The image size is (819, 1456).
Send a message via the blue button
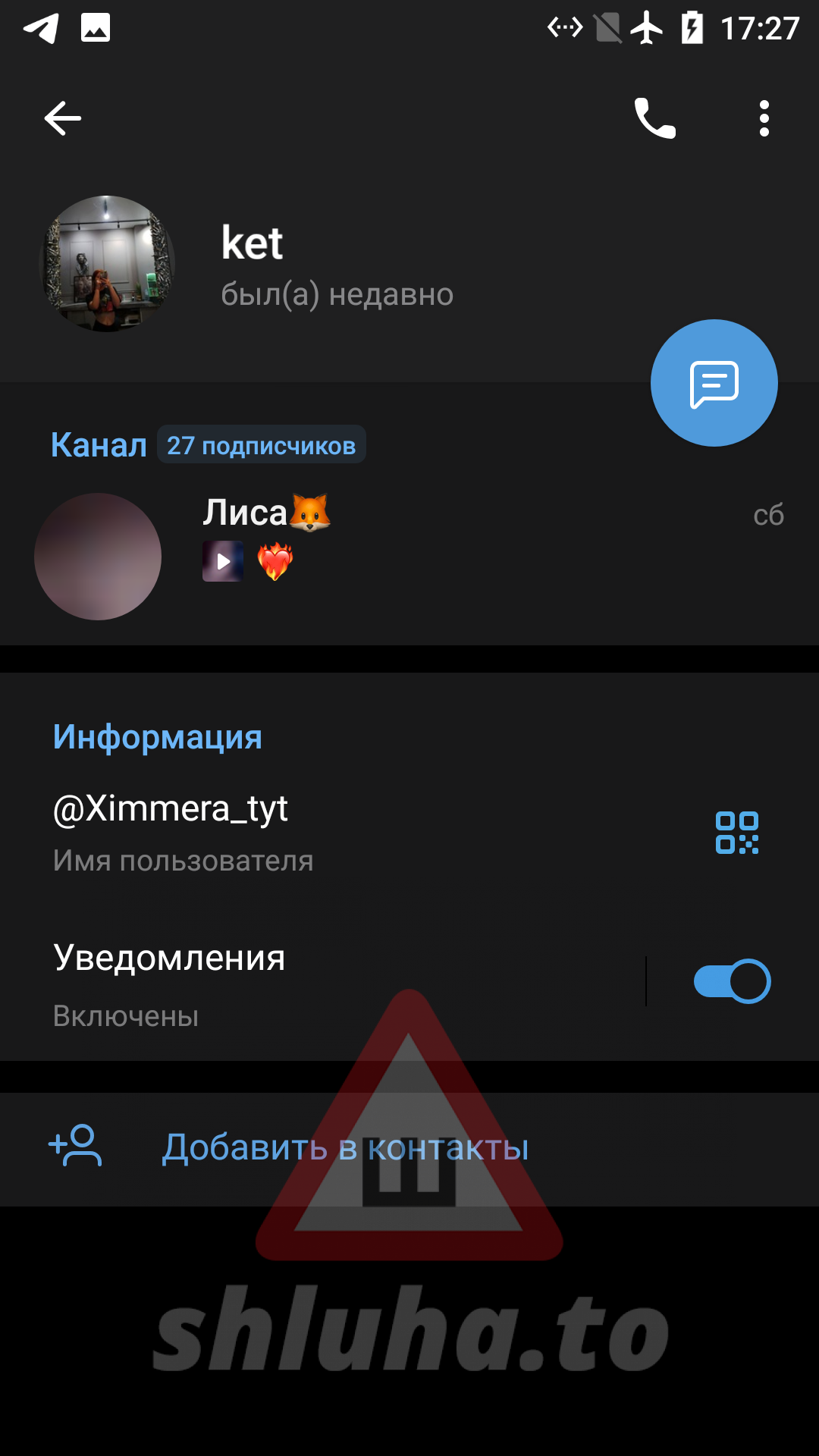[x=714, y=383]
